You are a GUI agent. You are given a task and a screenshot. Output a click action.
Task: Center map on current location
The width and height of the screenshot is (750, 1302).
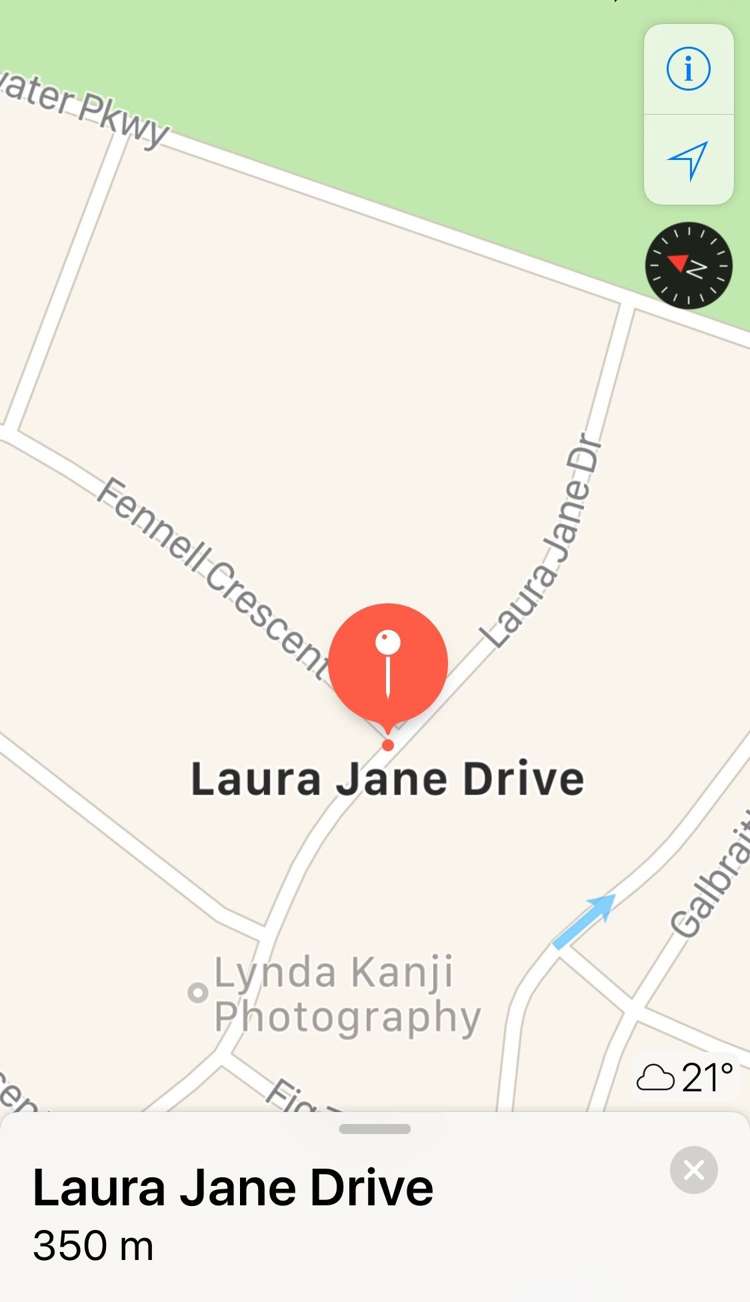pyautogui.click(x=688, y=160)
